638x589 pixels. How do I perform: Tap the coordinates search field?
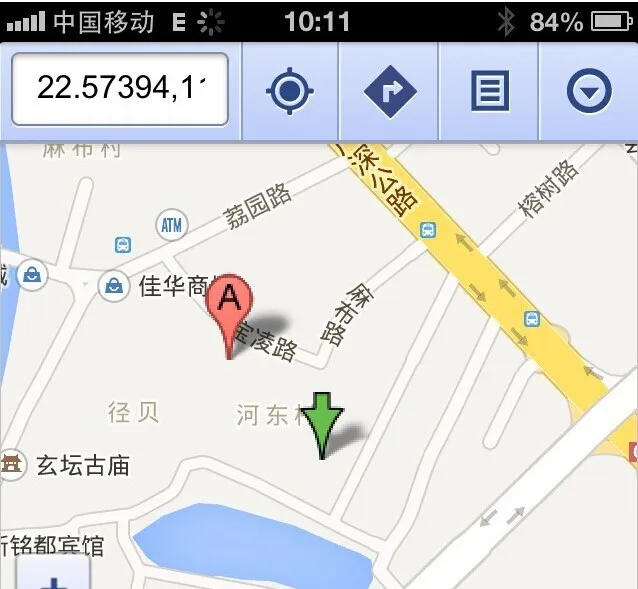pos(120,90)
